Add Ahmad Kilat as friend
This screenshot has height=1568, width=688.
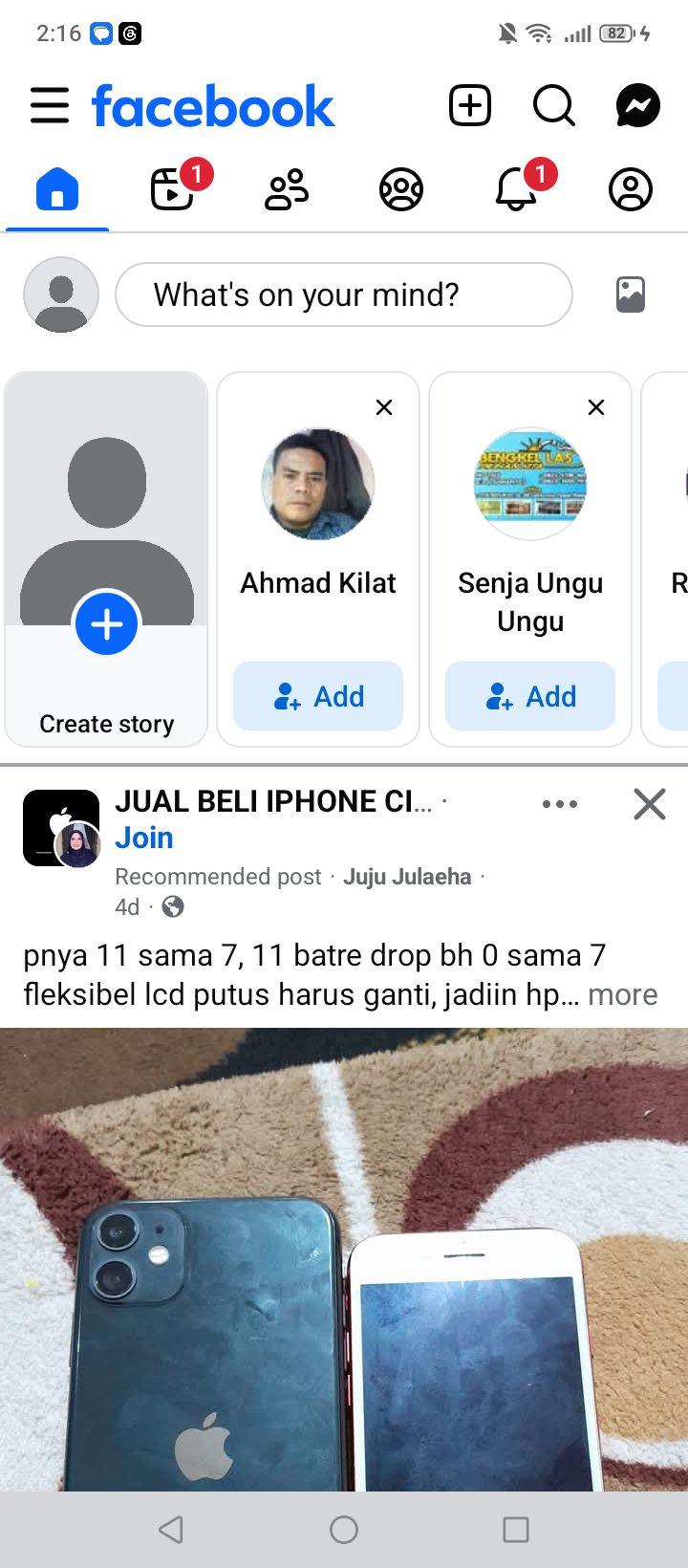[x=318, y=696]
